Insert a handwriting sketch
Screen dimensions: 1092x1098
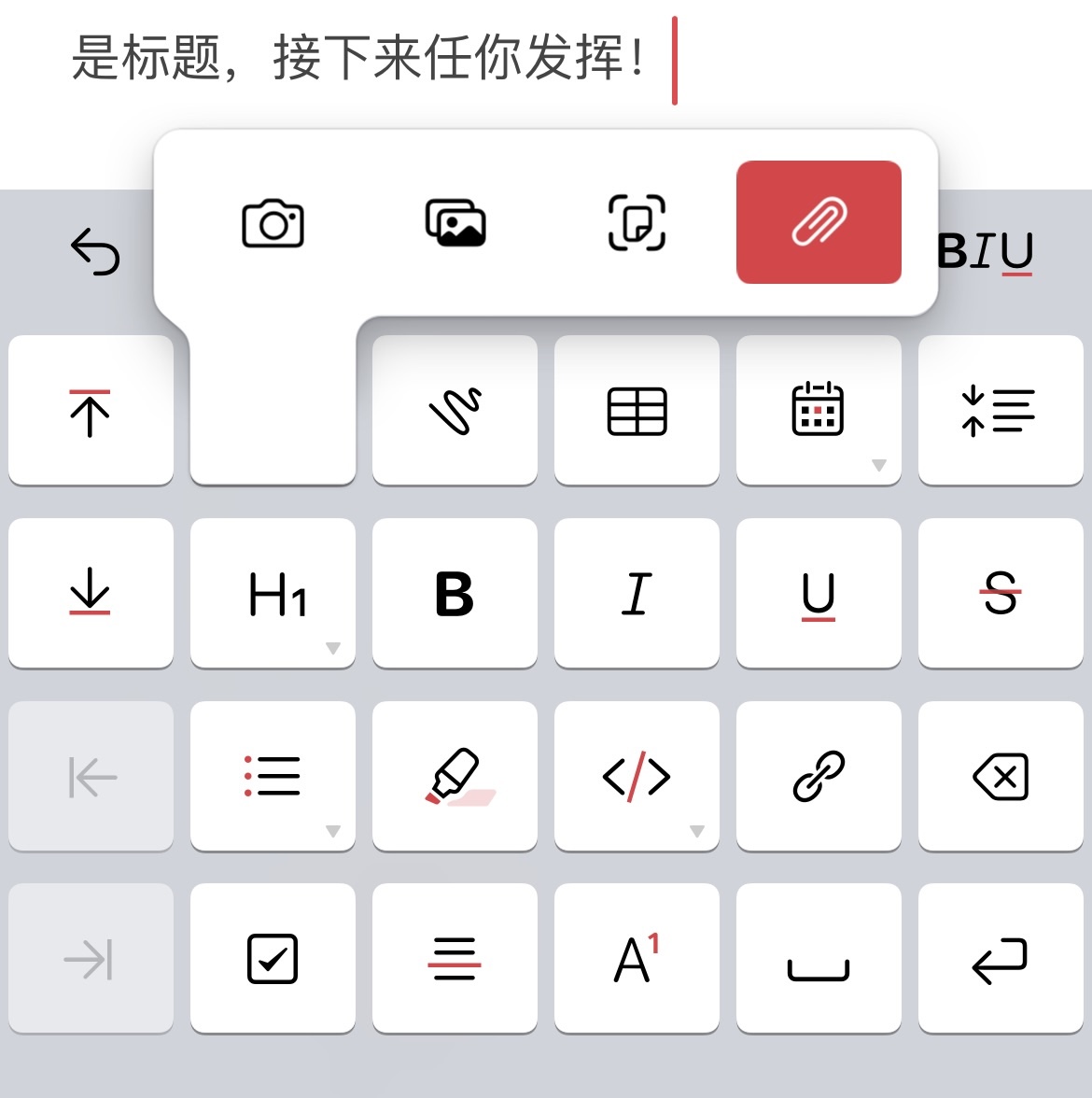tap(455, 411)
